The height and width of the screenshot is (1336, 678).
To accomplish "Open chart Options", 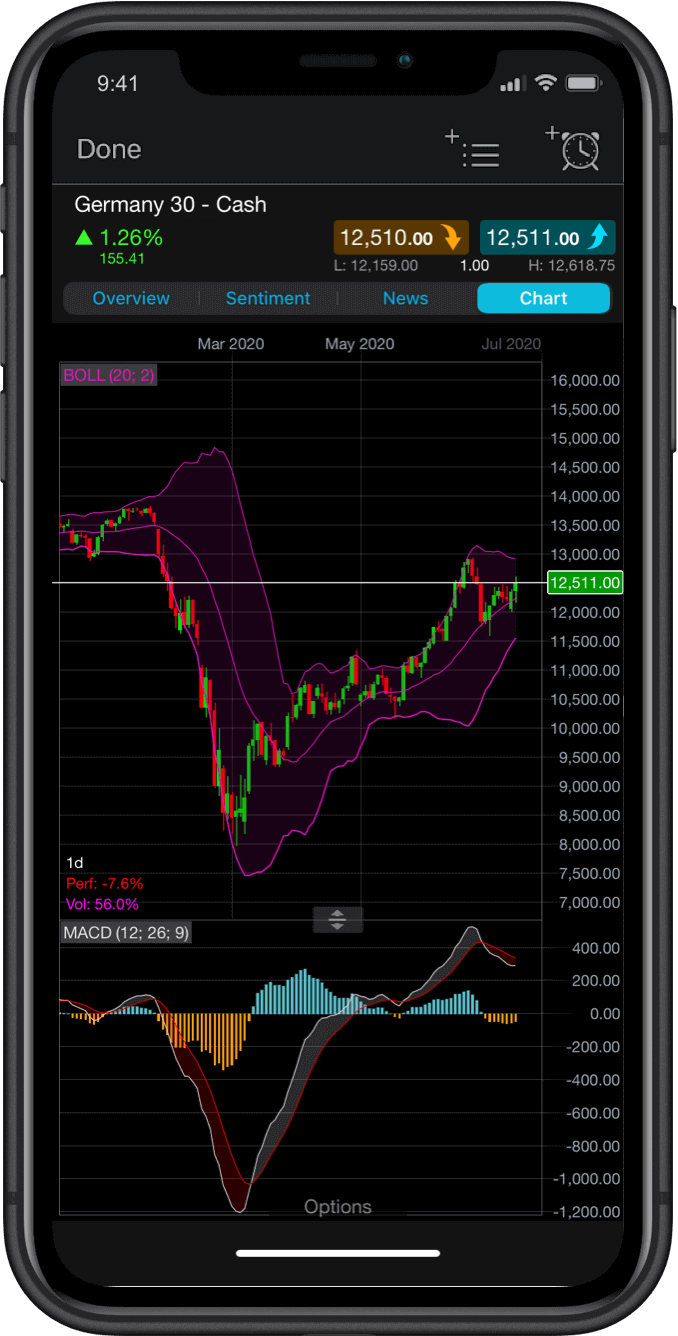I will click(x=338, y=1207).
